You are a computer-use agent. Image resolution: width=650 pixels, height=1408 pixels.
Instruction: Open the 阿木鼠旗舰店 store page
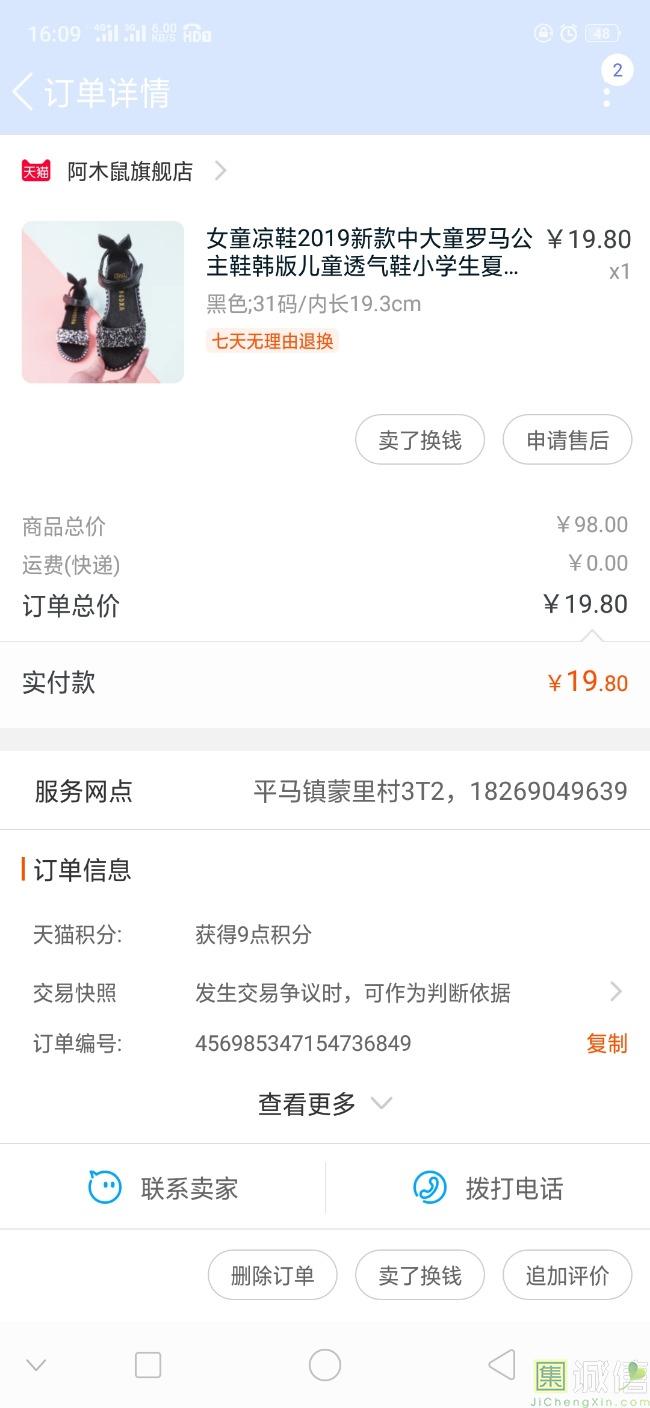tap(130, 172)
